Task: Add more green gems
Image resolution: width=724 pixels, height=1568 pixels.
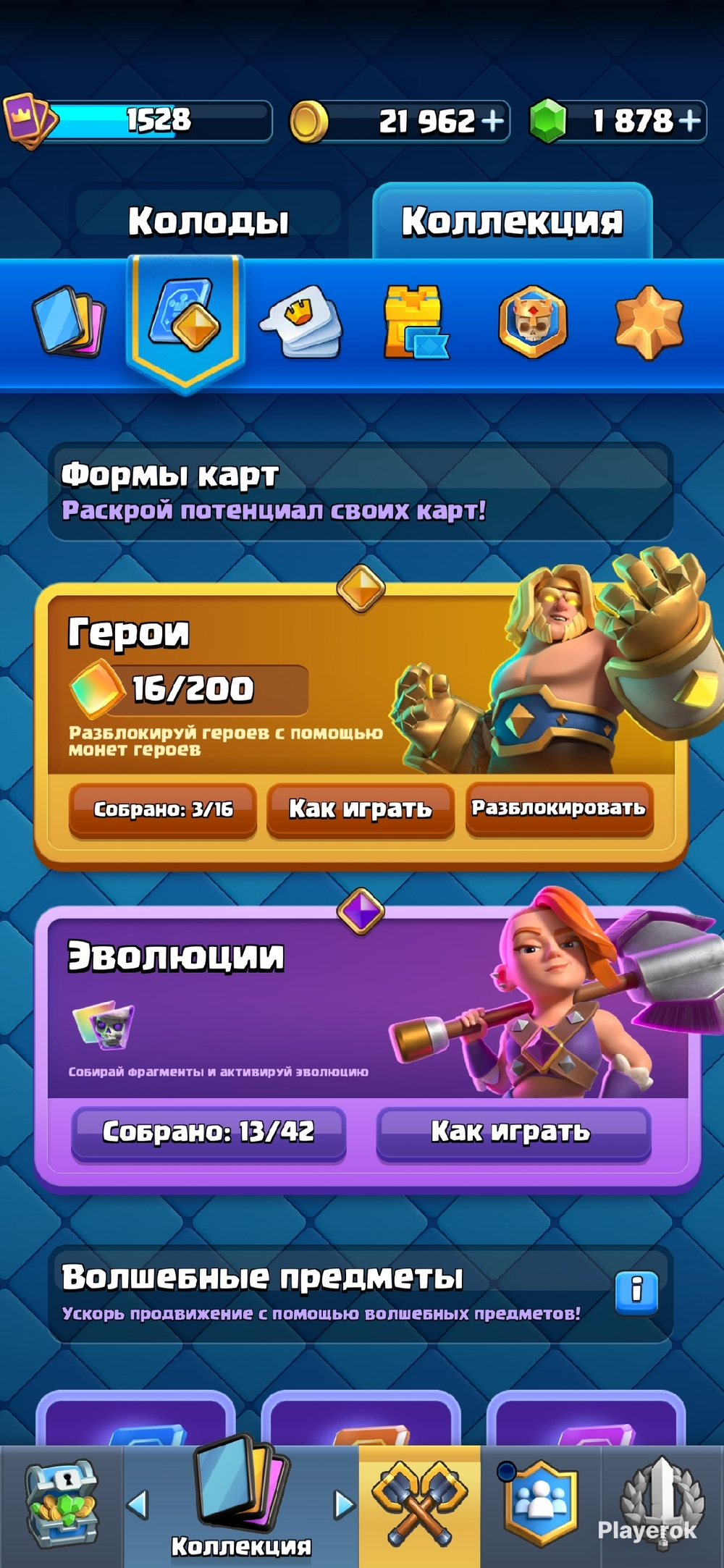Action: 689,121
